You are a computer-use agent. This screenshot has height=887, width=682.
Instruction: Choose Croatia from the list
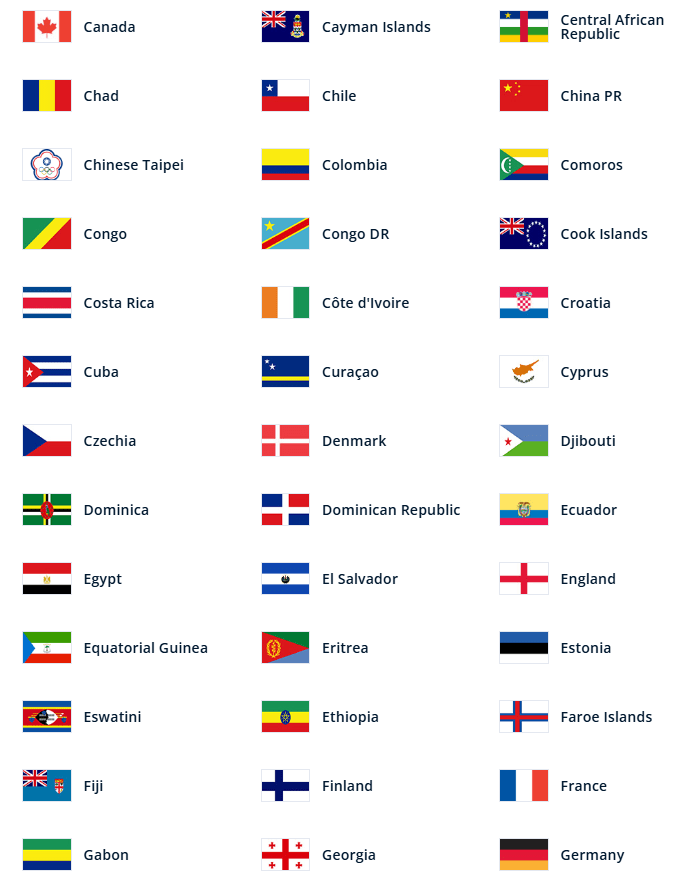coord(585,303)
